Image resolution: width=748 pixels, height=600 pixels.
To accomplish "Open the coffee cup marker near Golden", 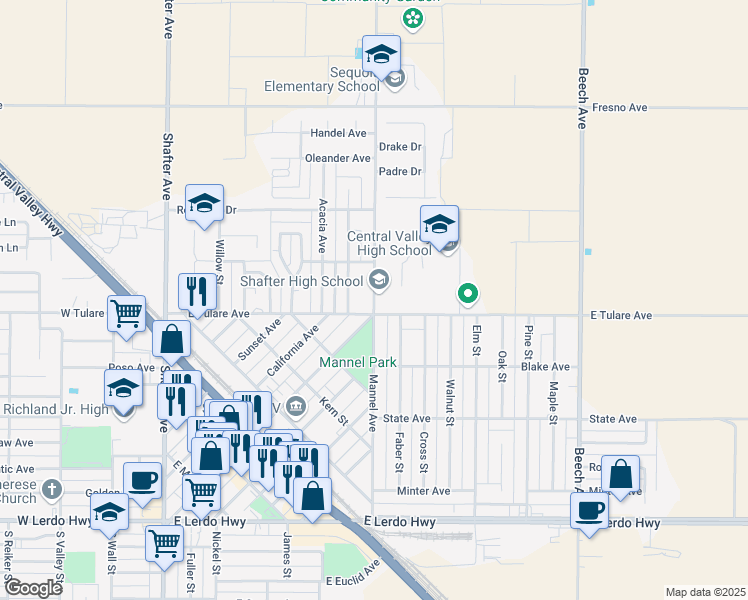I will [x=142, y=480].
